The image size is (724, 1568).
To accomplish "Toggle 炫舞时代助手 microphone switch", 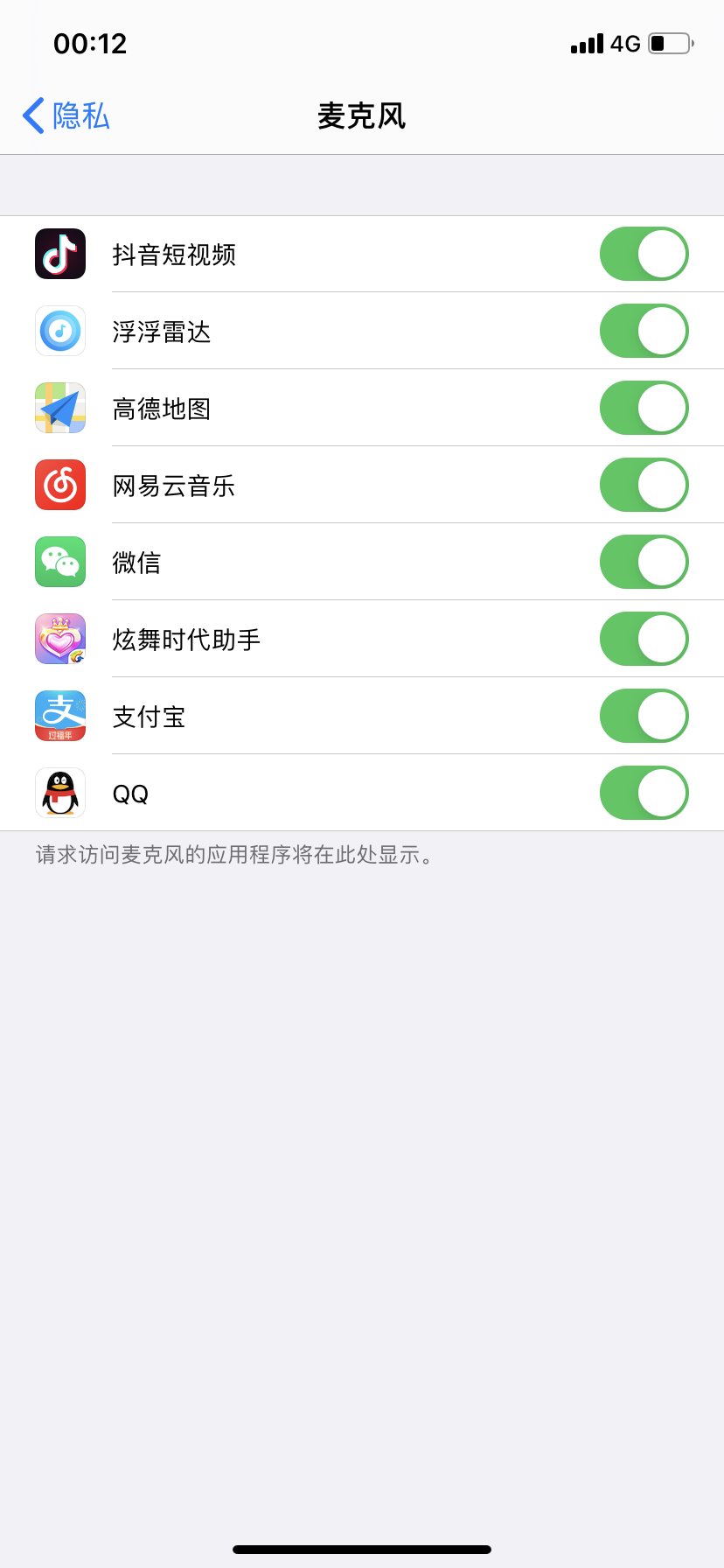I will pyautogui.click(x=644, y=640).
